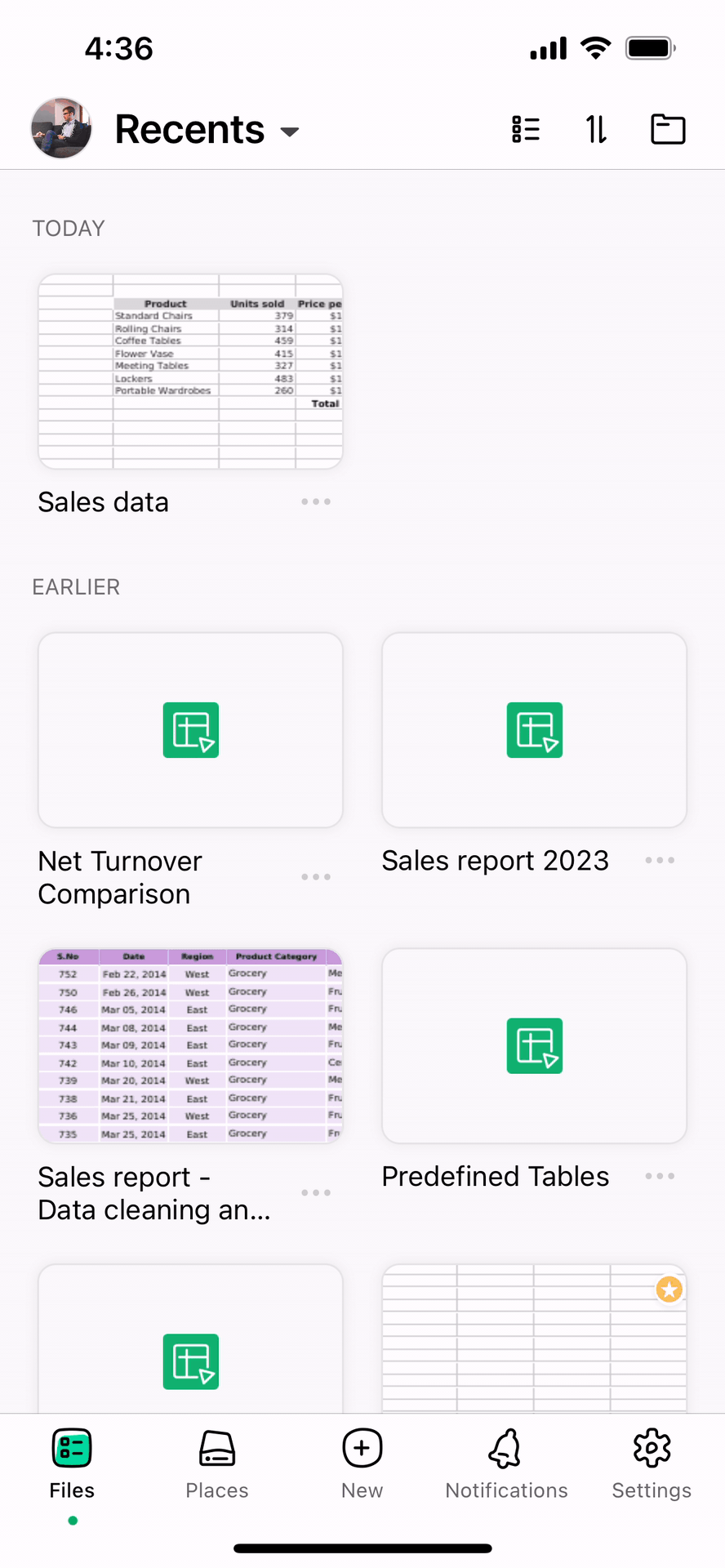Open Predefined Tables file
Screen dimensions: 725x1568
tap(534, 1046)
